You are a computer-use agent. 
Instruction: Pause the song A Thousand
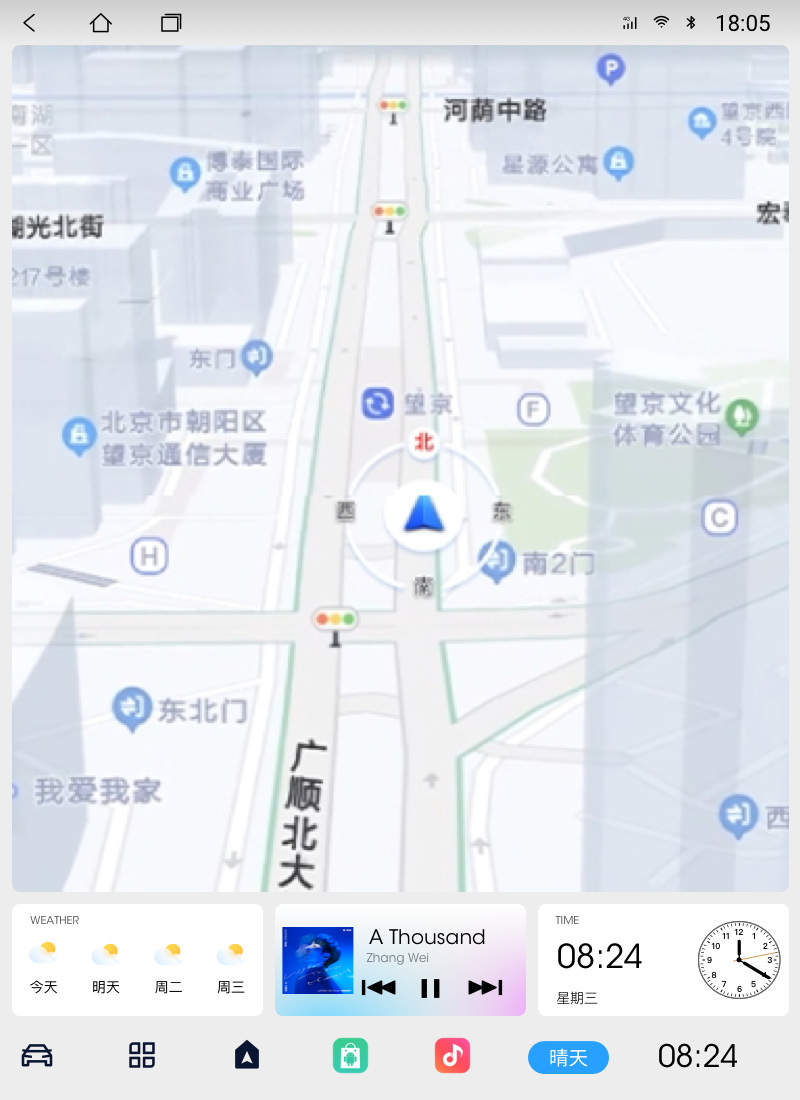point(430,988)
